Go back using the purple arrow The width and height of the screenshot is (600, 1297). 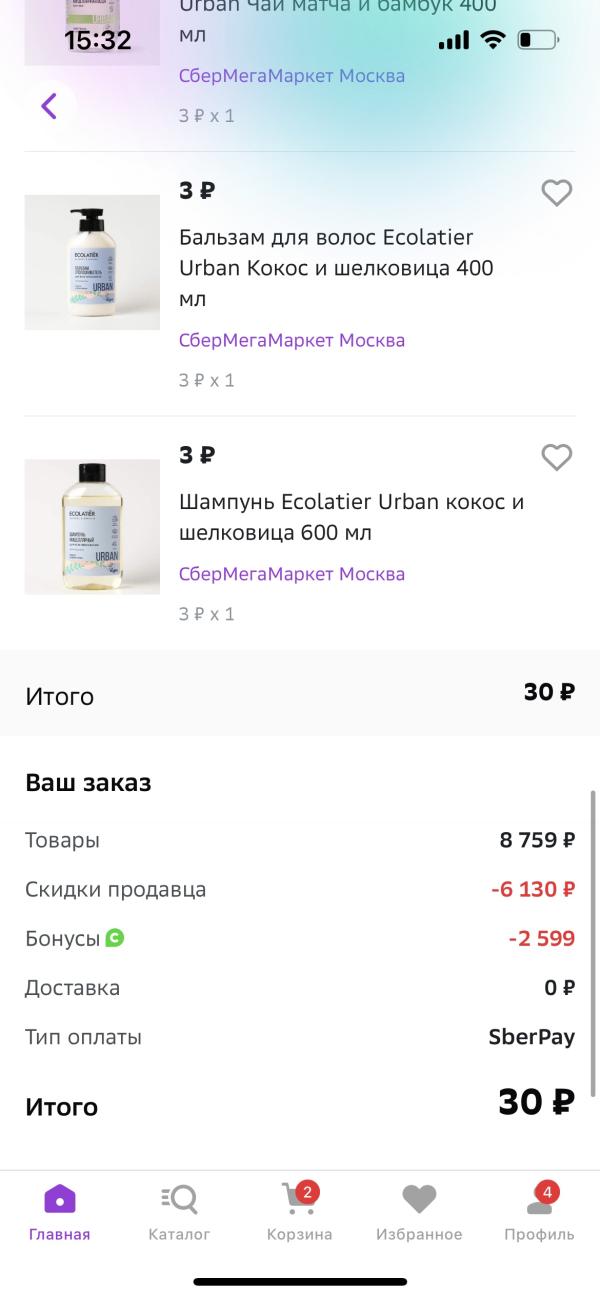pyautogui.click(x=48, y=105)
